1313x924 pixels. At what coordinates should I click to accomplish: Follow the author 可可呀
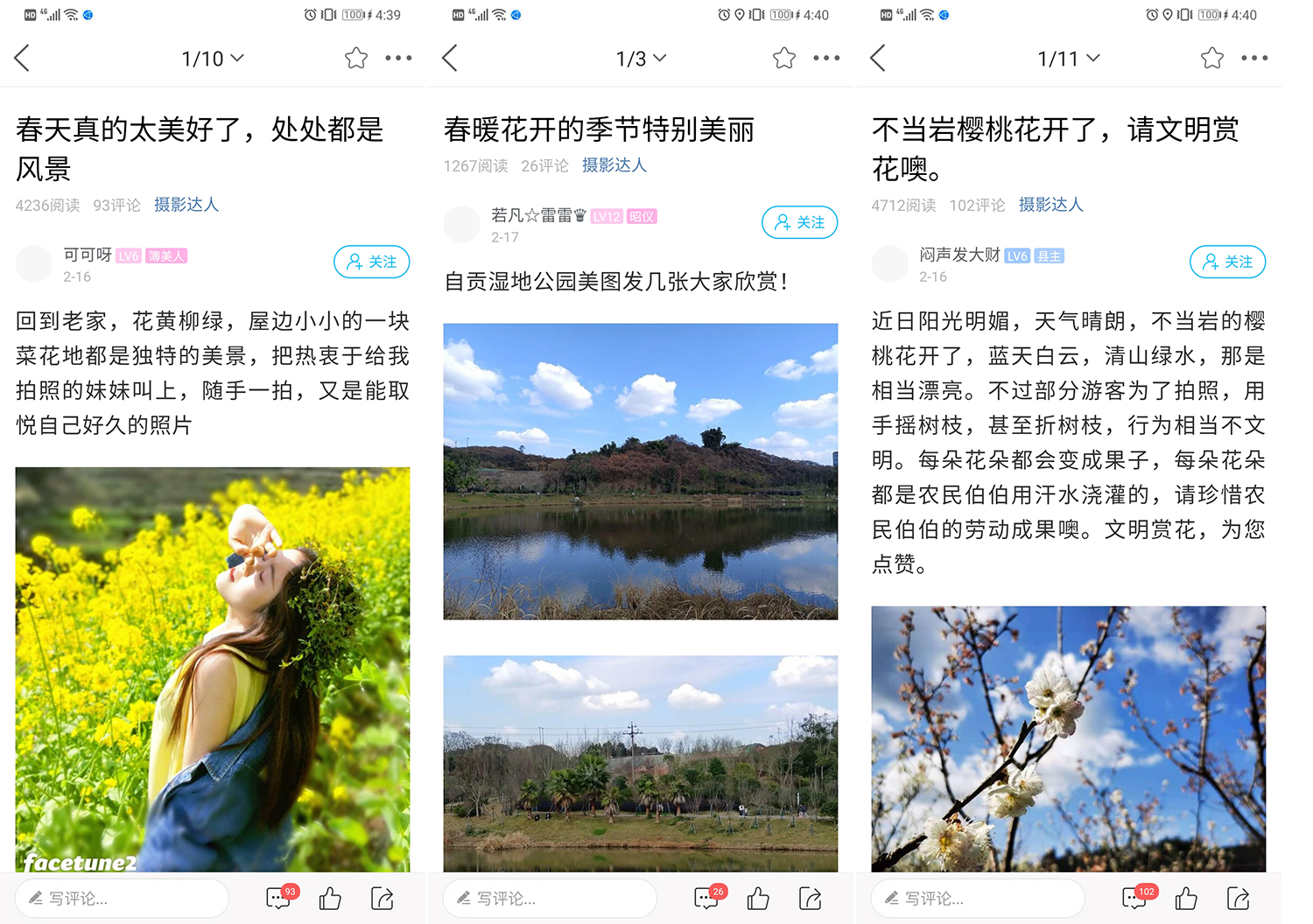click(371, 262)
